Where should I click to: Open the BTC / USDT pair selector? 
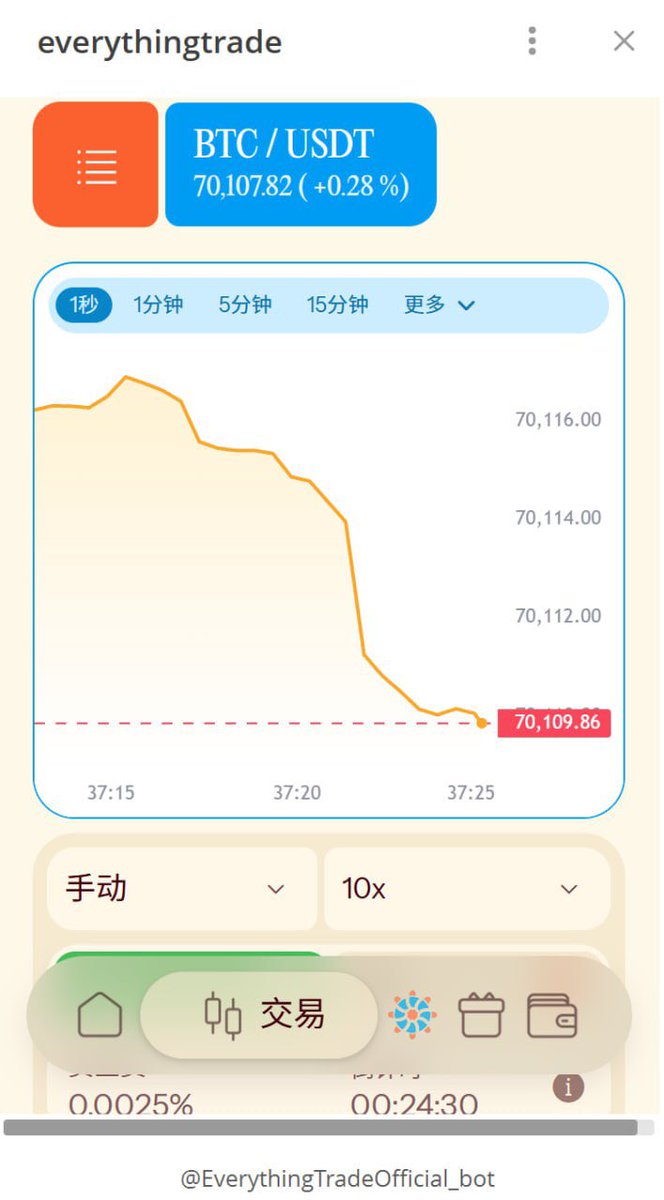pos(300,165)
